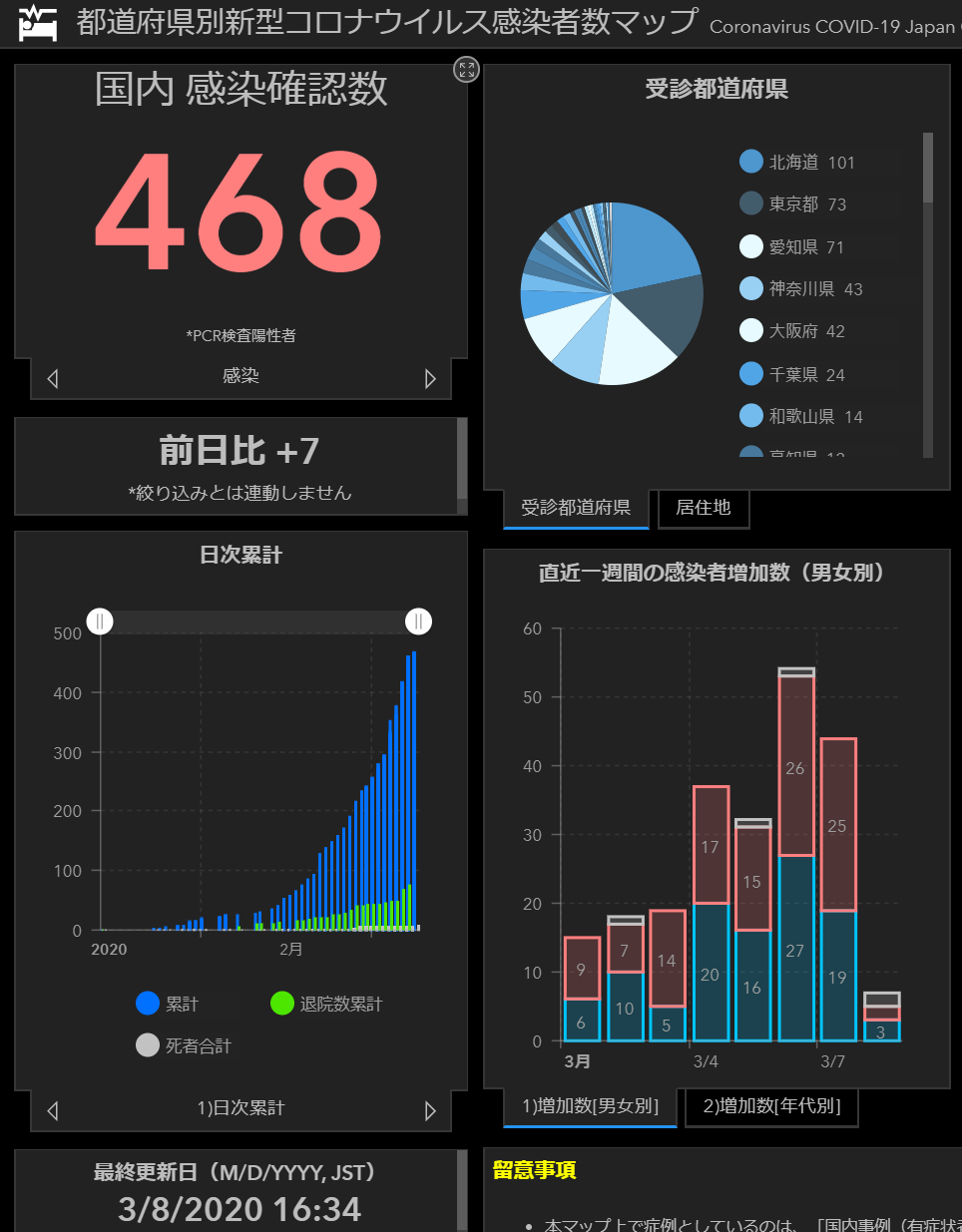Expand the 国内 感染確認数 panel to fullscreen
This screenshot has width=962, height=1232.
tap(466, 70)
